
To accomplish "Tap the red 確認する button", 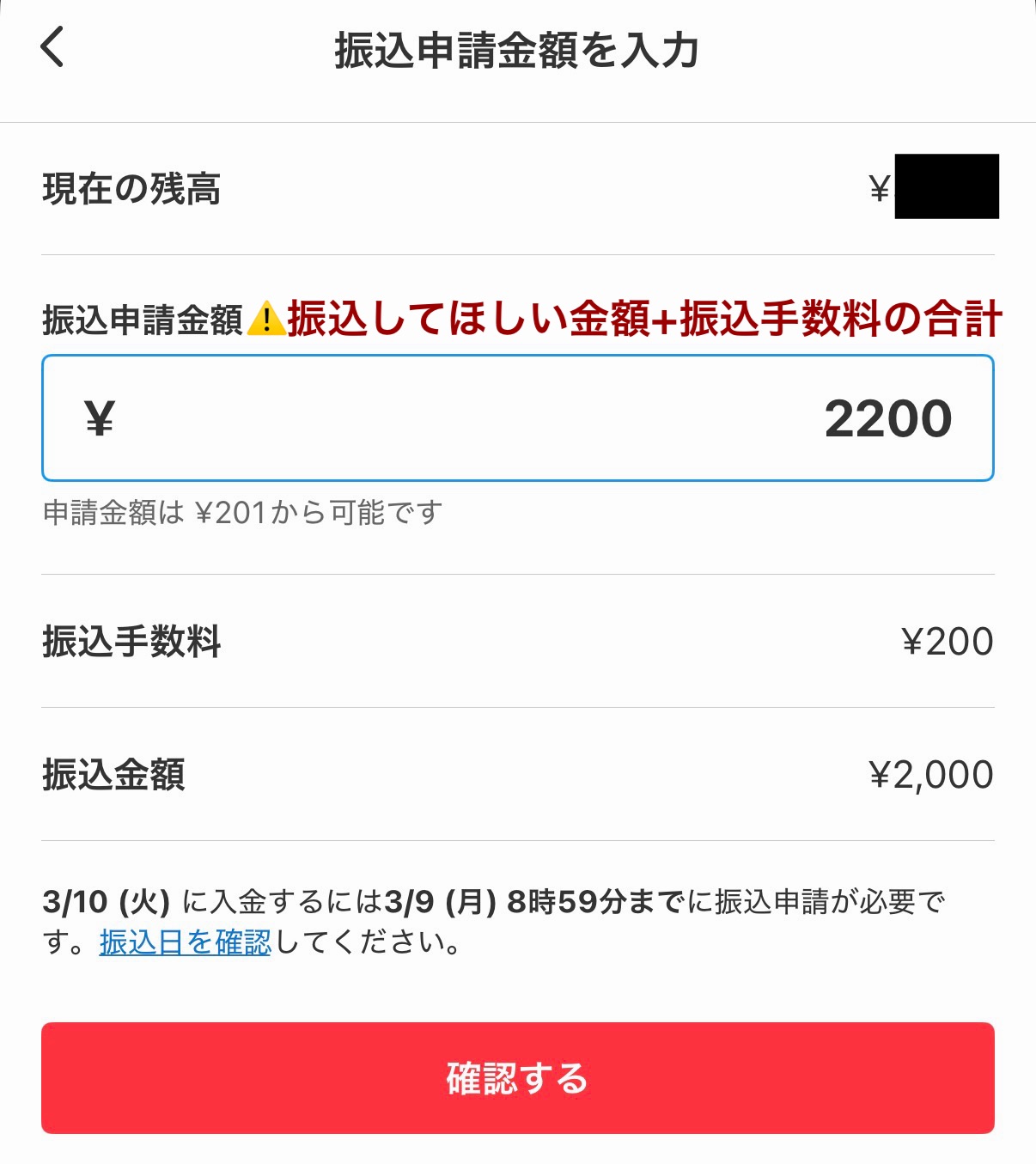I will click(x=517, y=1078).
